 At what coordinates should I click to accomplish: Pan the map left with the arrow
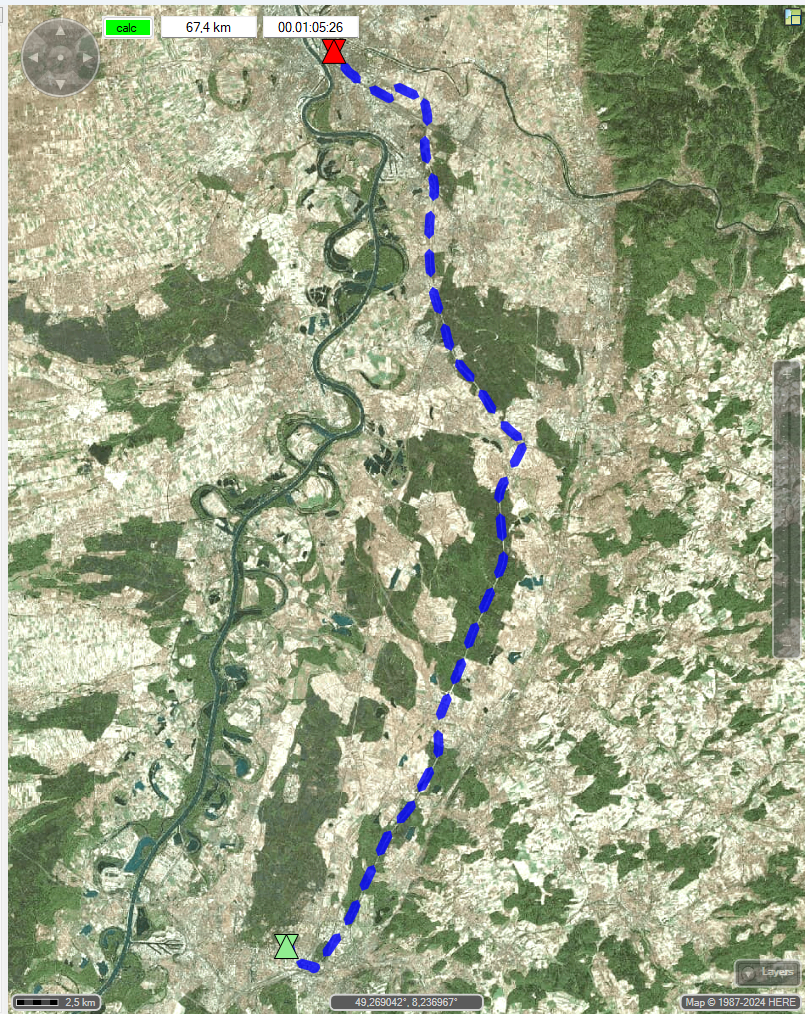pyautogui.click(x=34, y=58)
